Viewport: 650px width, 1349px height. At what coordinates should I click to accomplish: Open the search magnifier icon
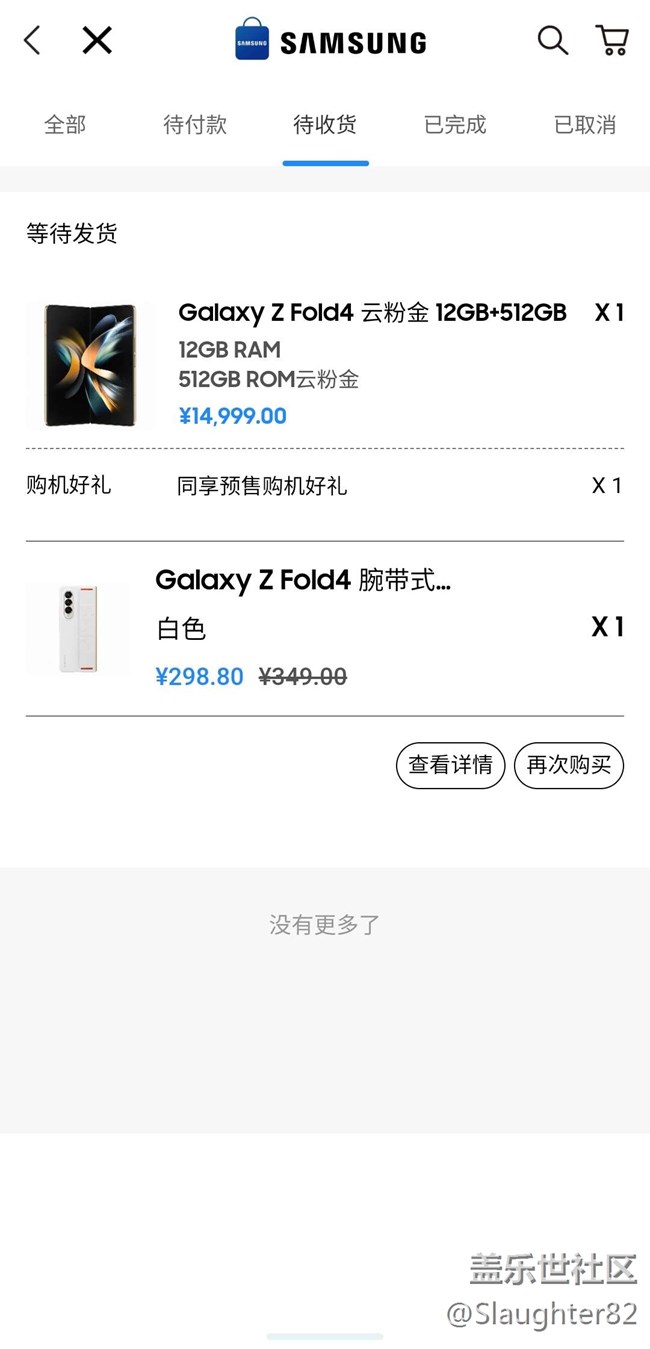pyautogui.click(x=552, y=41)
